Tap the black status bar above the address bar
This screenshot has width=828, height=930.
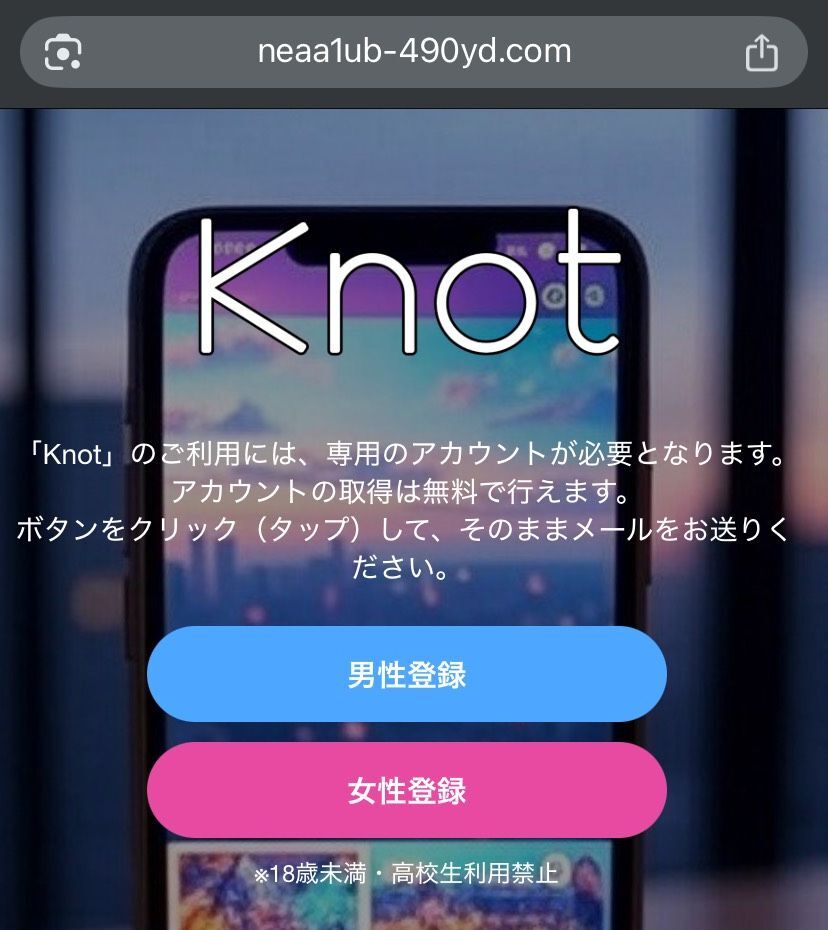coord(414,8)
